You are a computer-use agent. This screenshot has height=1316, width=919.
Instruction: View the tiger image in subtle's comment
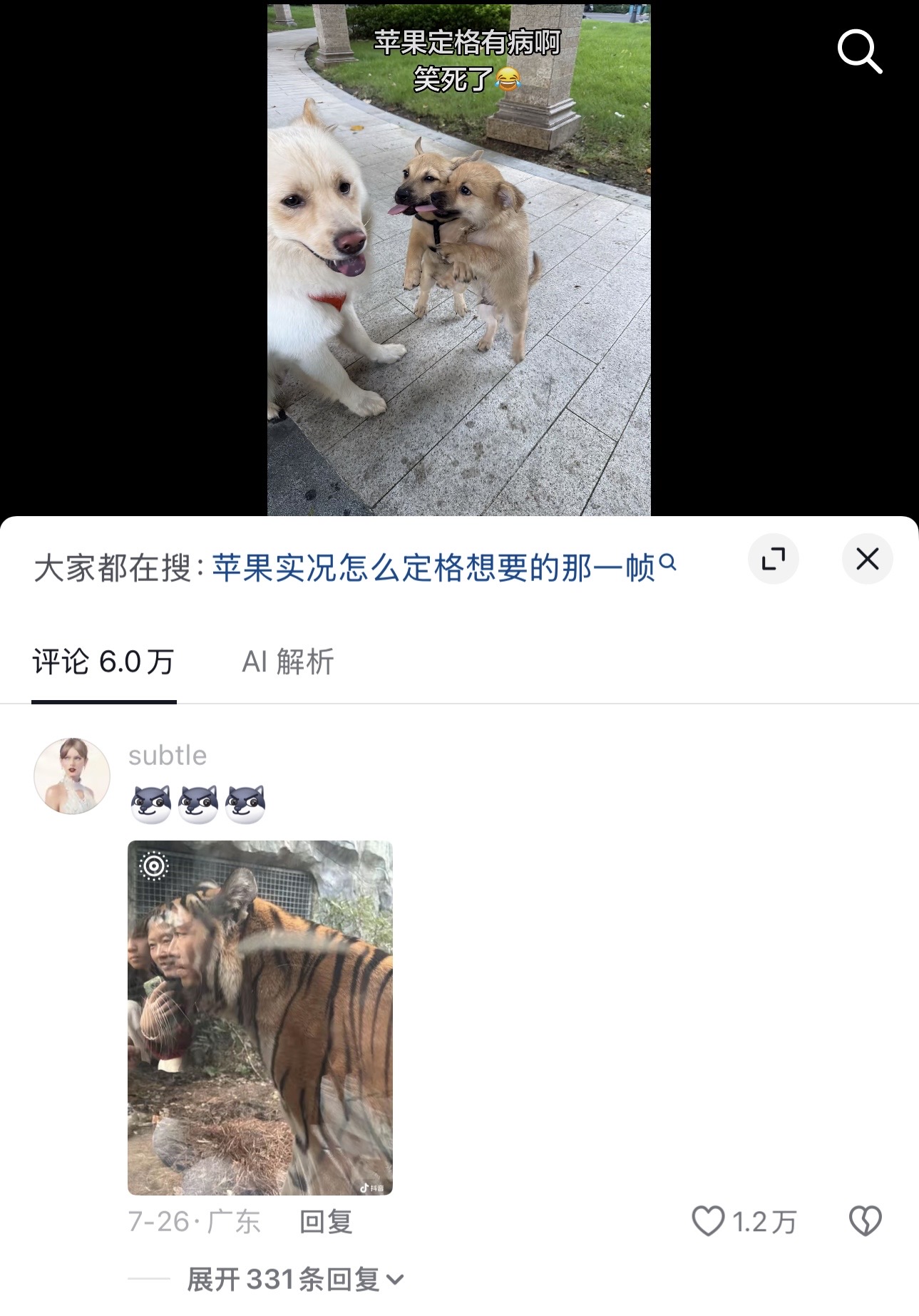(x=260, y=1018)
